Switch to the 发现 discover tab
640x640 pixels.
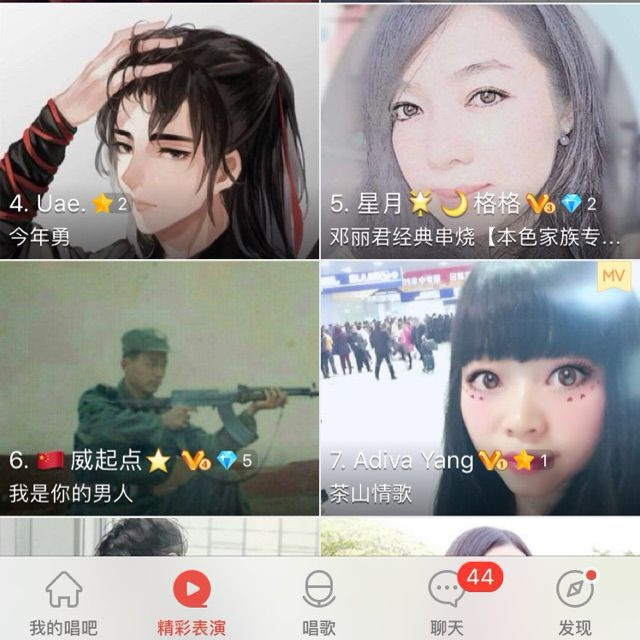coord(575,600)
